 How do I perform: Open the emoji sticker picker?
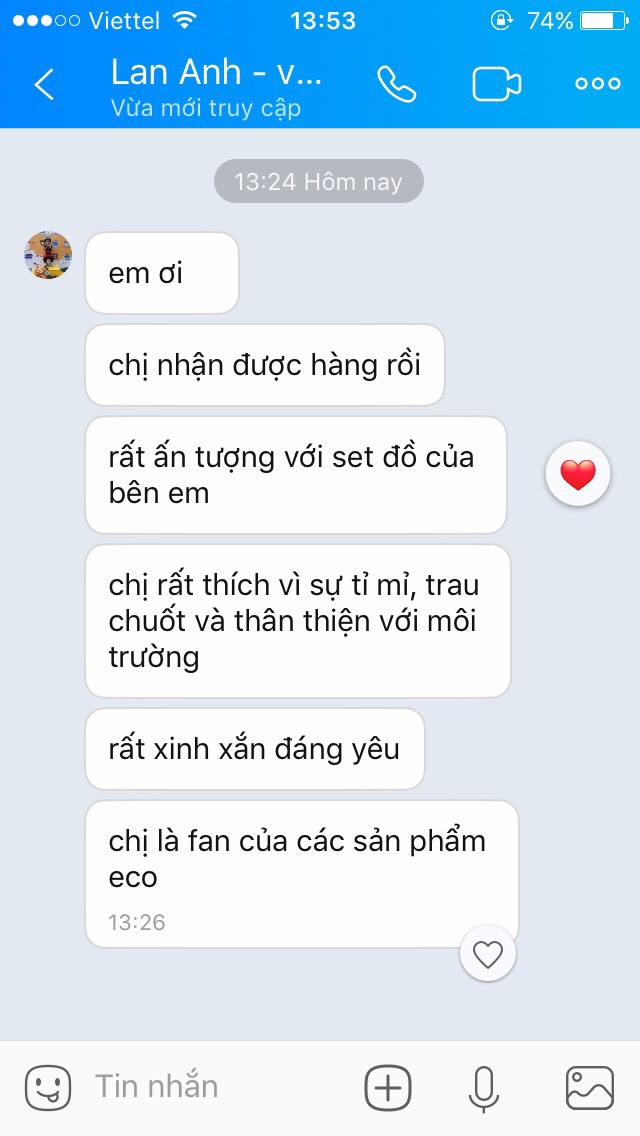[x=48, y=1088]
